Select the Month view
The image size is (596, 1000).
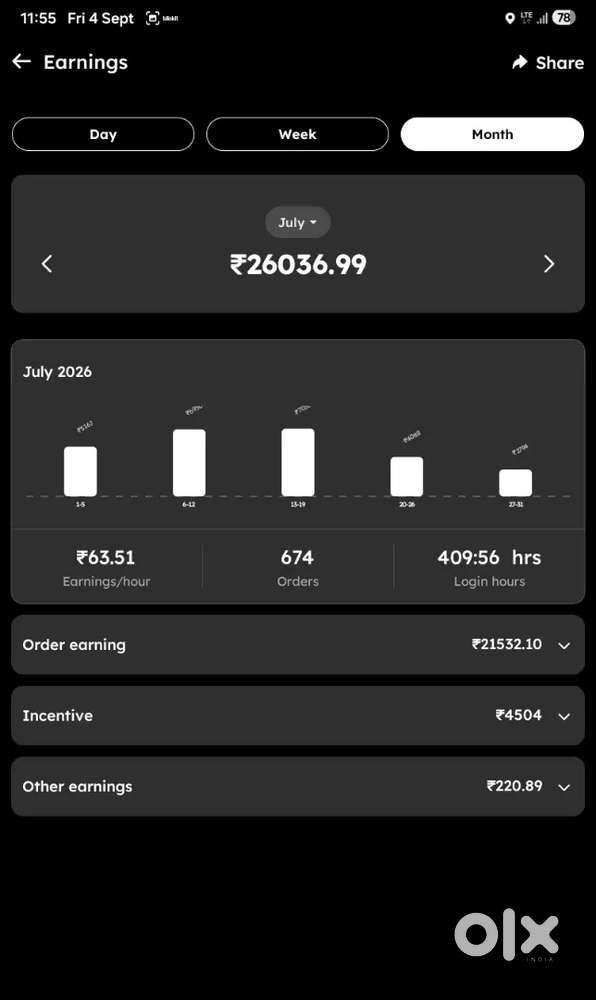(492, 134)
